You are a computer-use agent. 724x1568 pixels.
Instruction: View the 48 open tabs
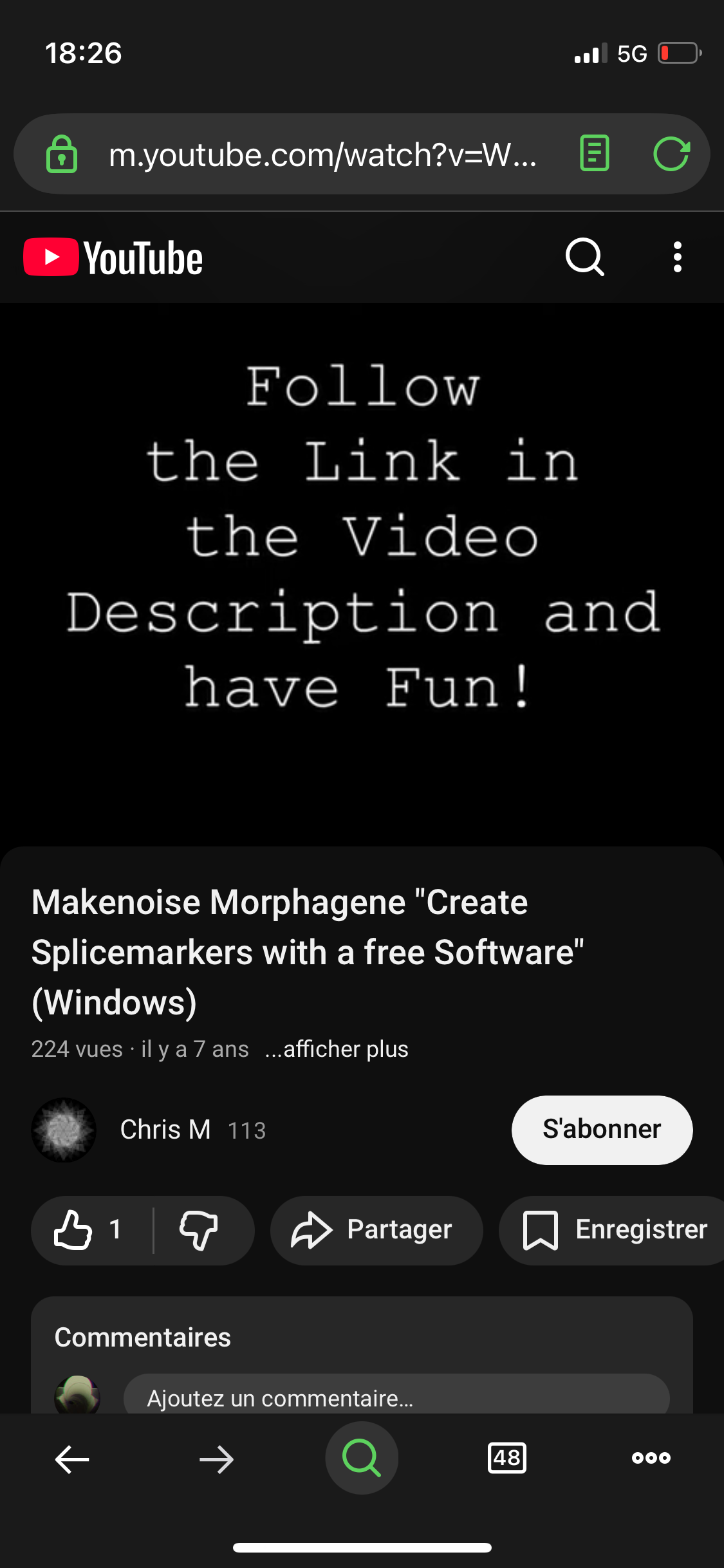507,1458
